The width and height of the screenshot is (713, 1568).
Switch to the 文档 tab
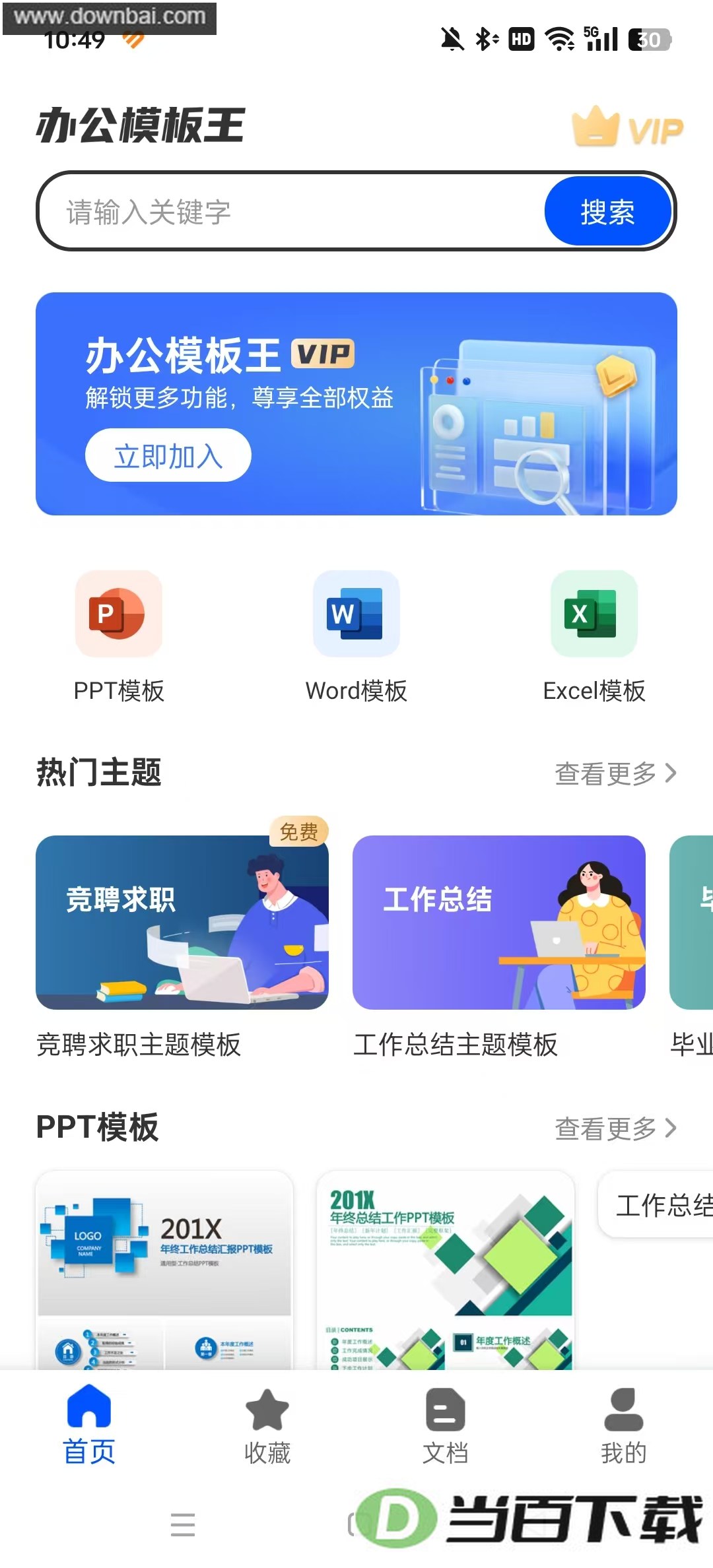(446, 1425)
